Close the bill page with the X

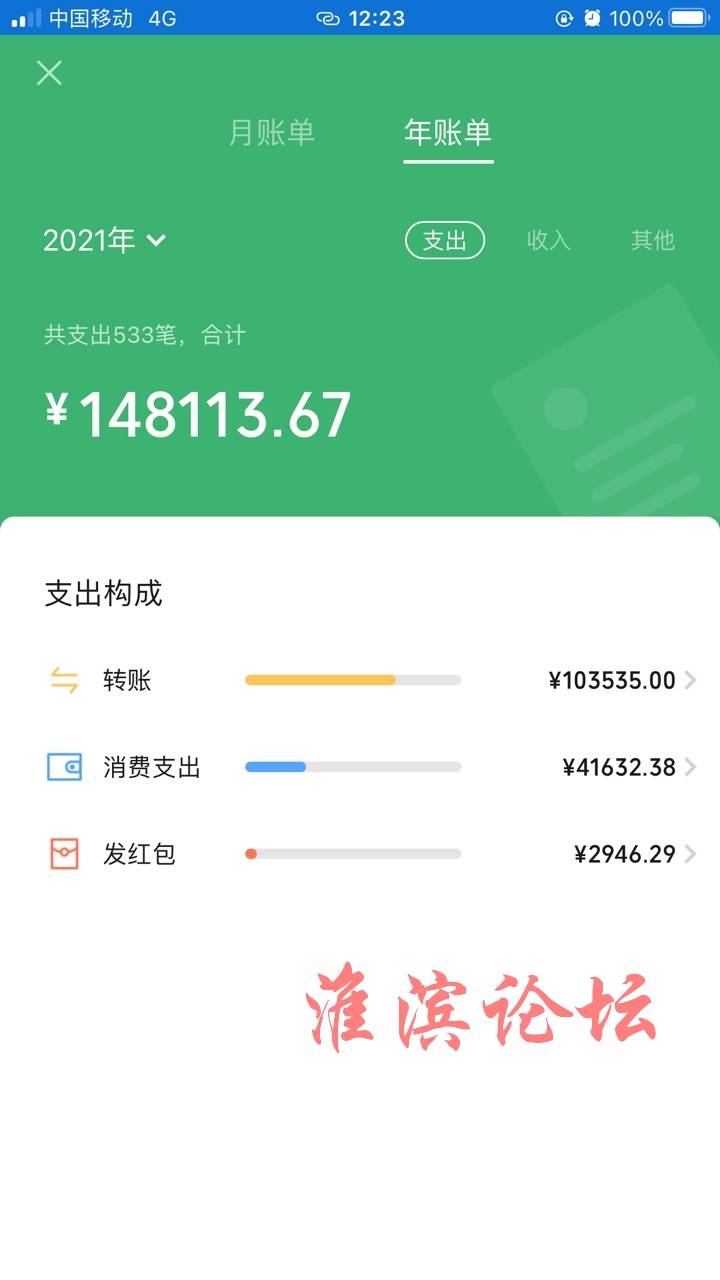[x=49, y=73]
